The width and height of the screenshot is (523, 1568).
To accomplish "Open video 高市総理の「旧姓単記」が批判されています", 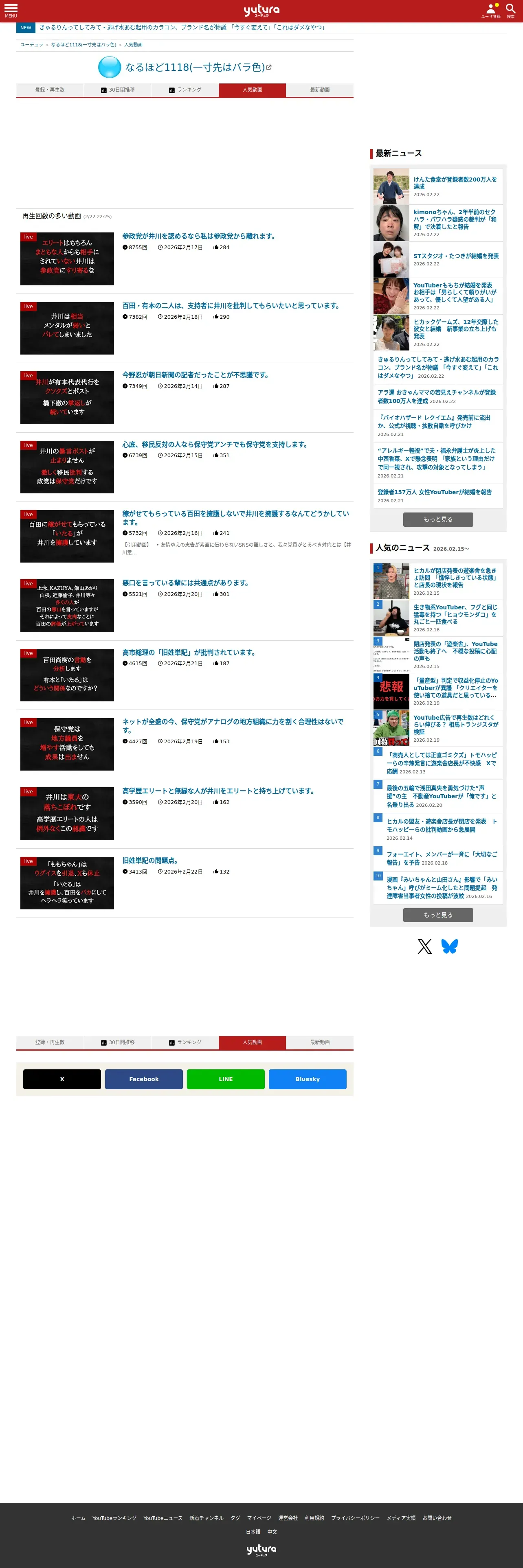I will pyautogui.click(x=189, y=653).
